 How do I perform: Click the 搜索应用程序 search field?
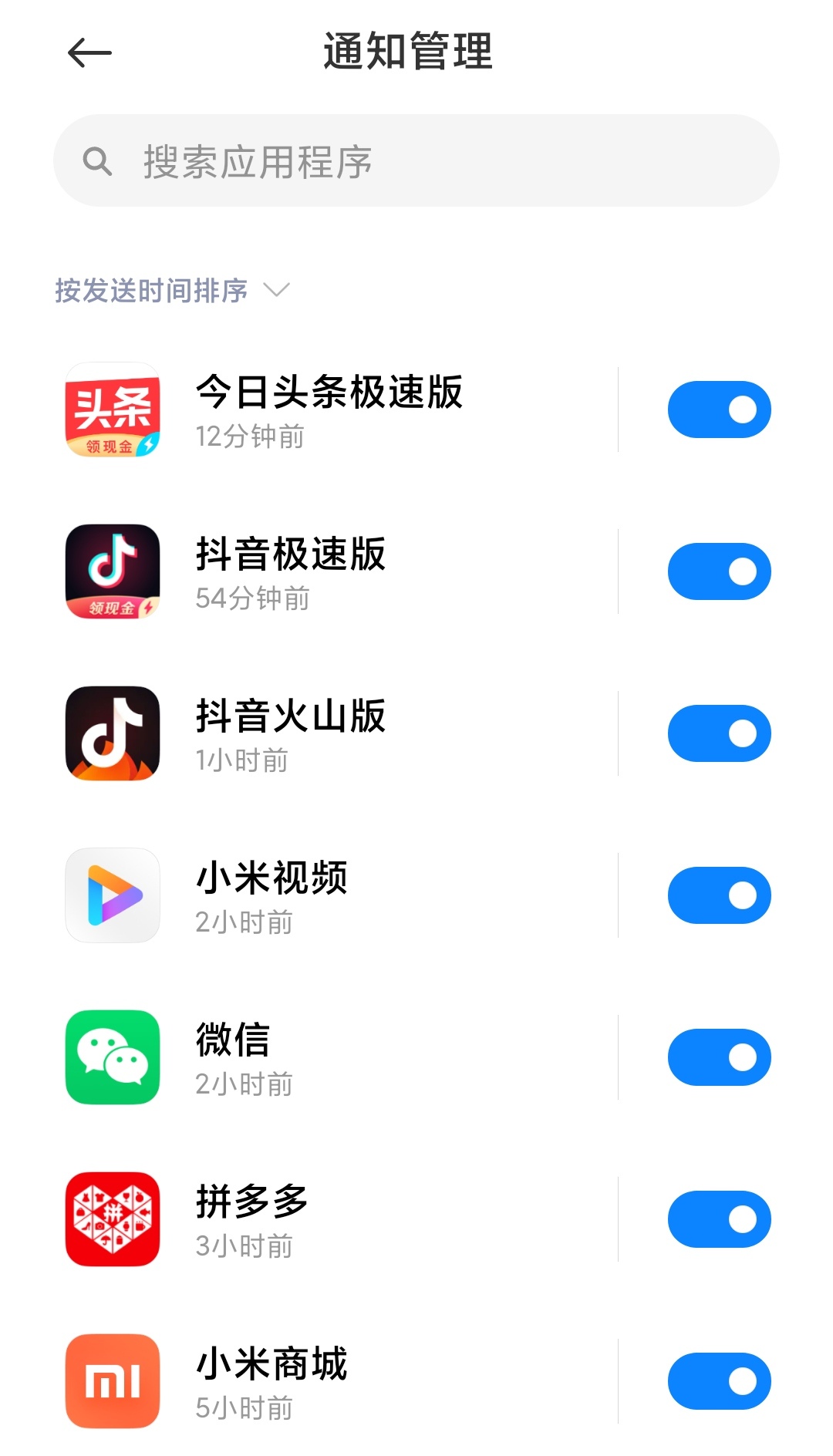coord(416,162)
